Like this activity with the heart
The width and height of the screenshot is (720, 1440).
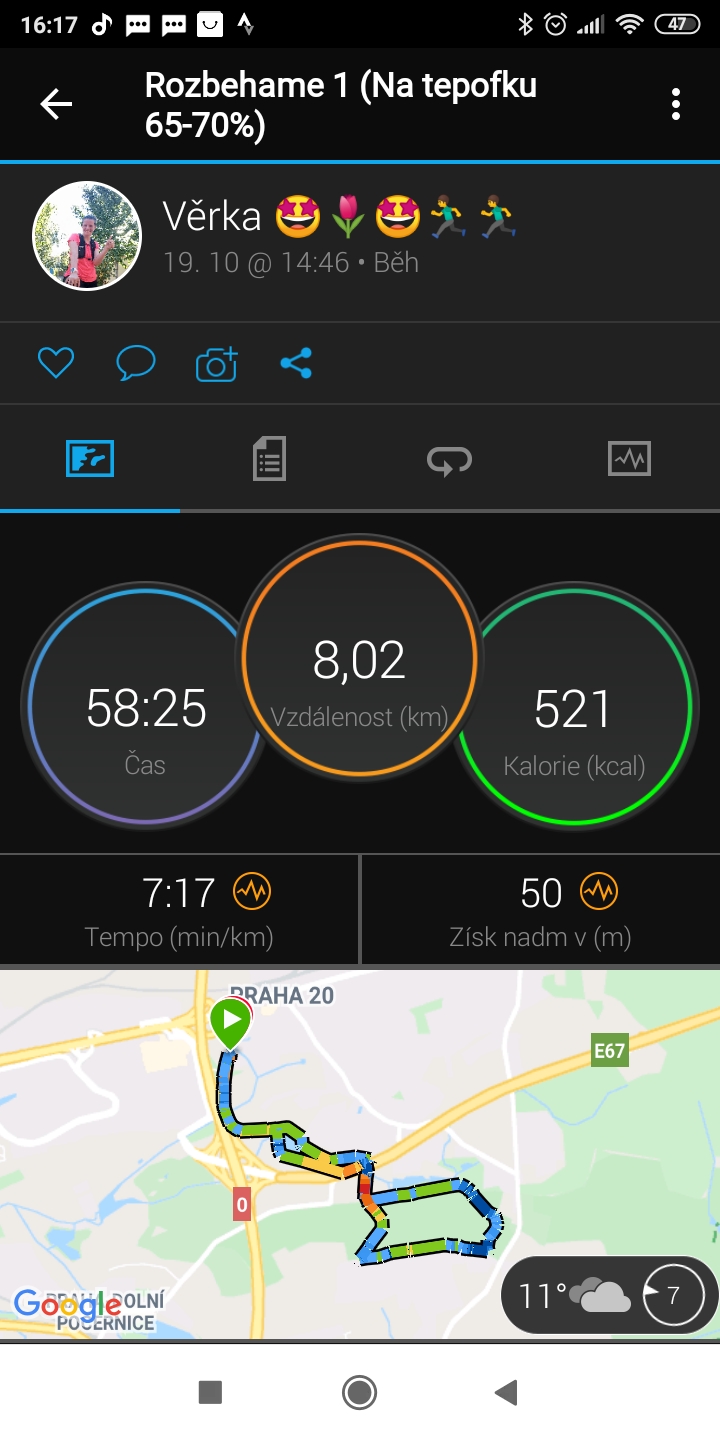click(56, 363)
